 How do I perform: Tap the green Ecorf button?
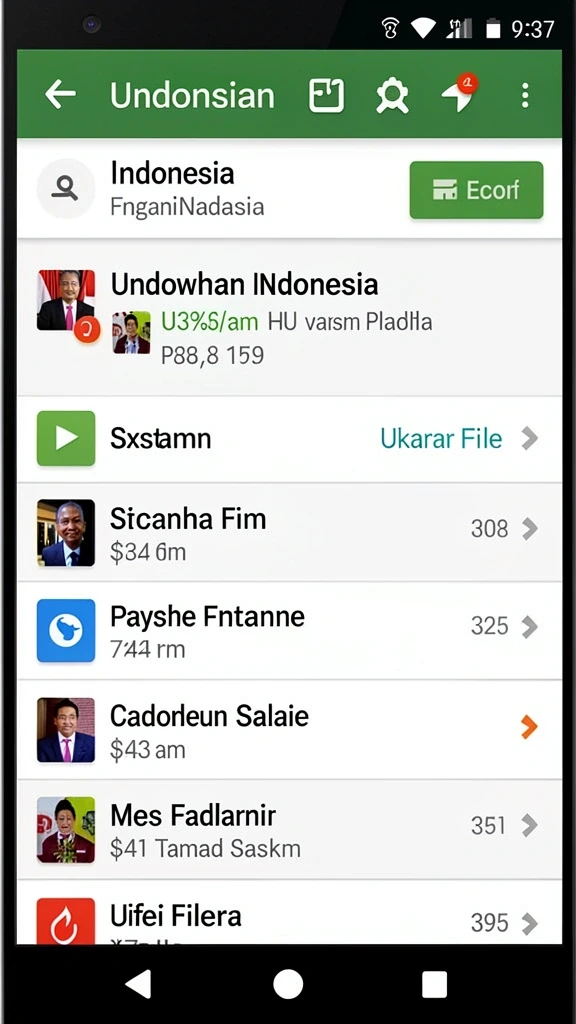476,190
